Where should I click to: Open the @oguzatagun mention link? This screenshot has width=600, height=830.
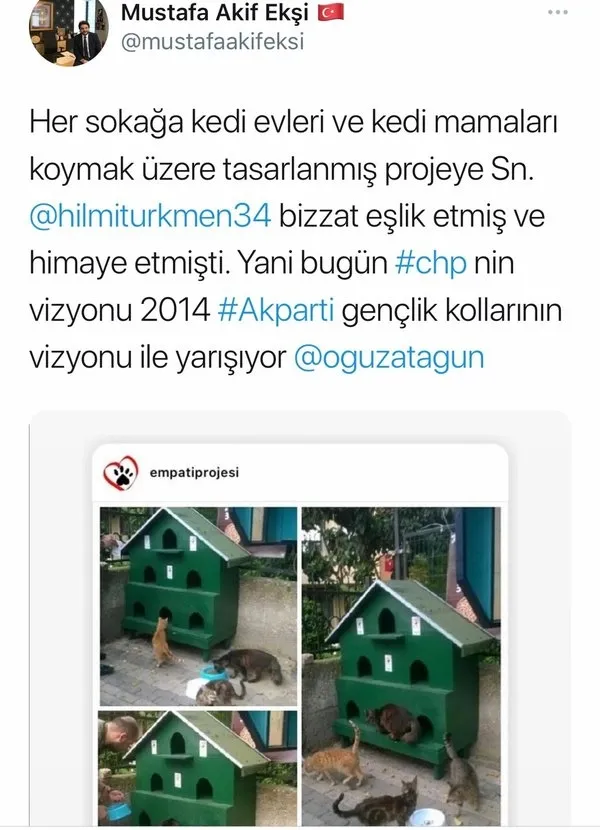389,357
